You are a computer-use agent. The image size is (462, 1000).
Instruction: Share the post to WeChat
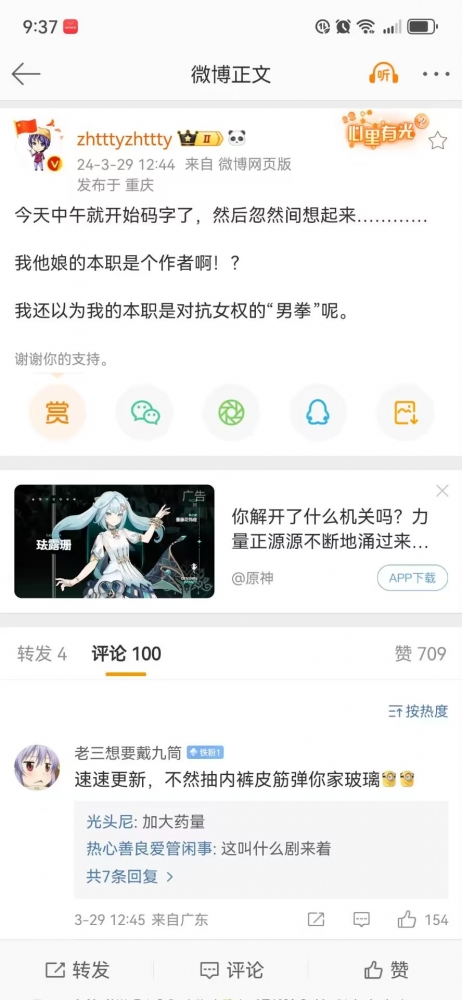(145, 413)
